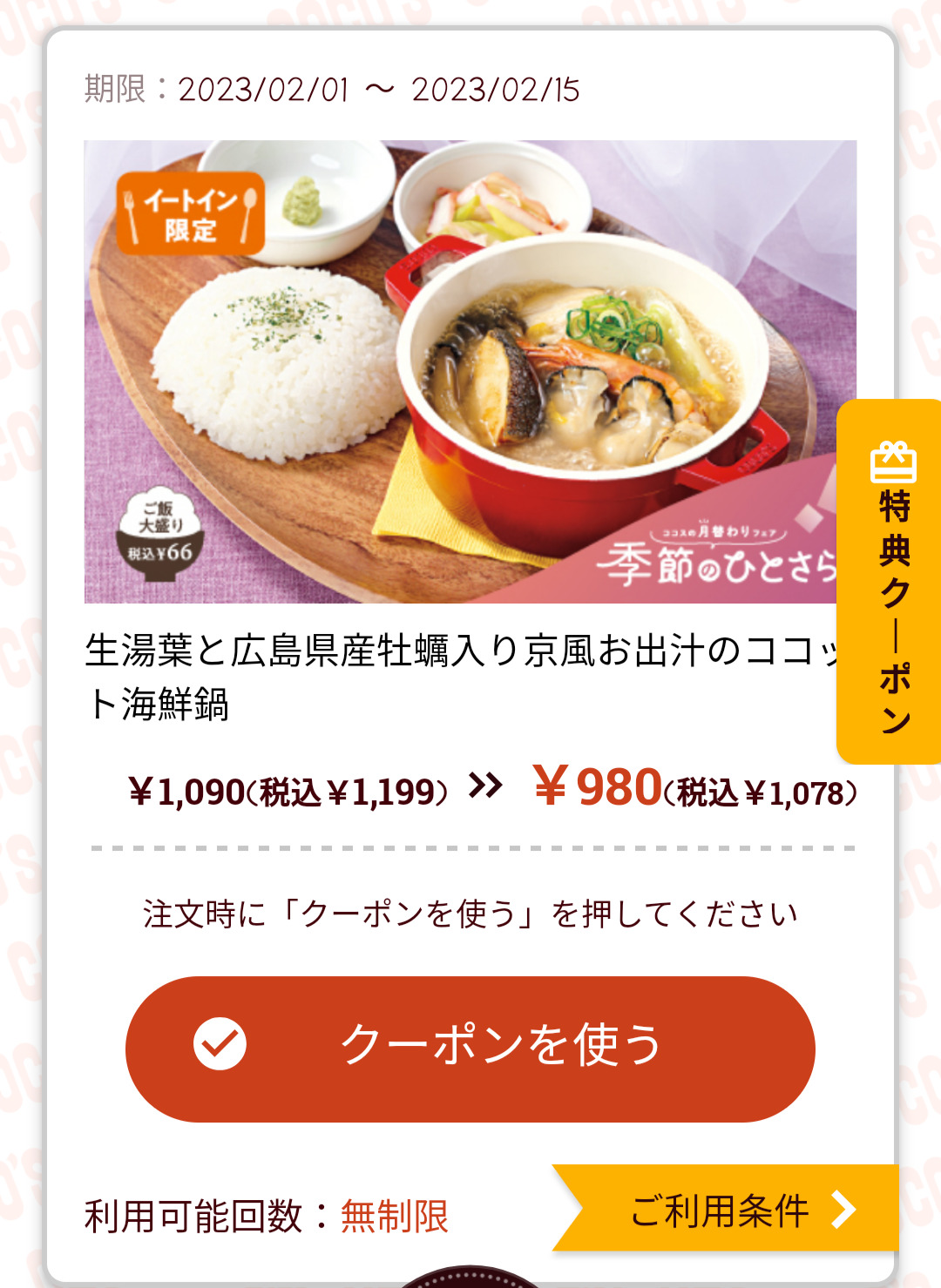Open the ご利用条件 usage conditions
941x1288 pixels.
click(x=732, y=1210)
